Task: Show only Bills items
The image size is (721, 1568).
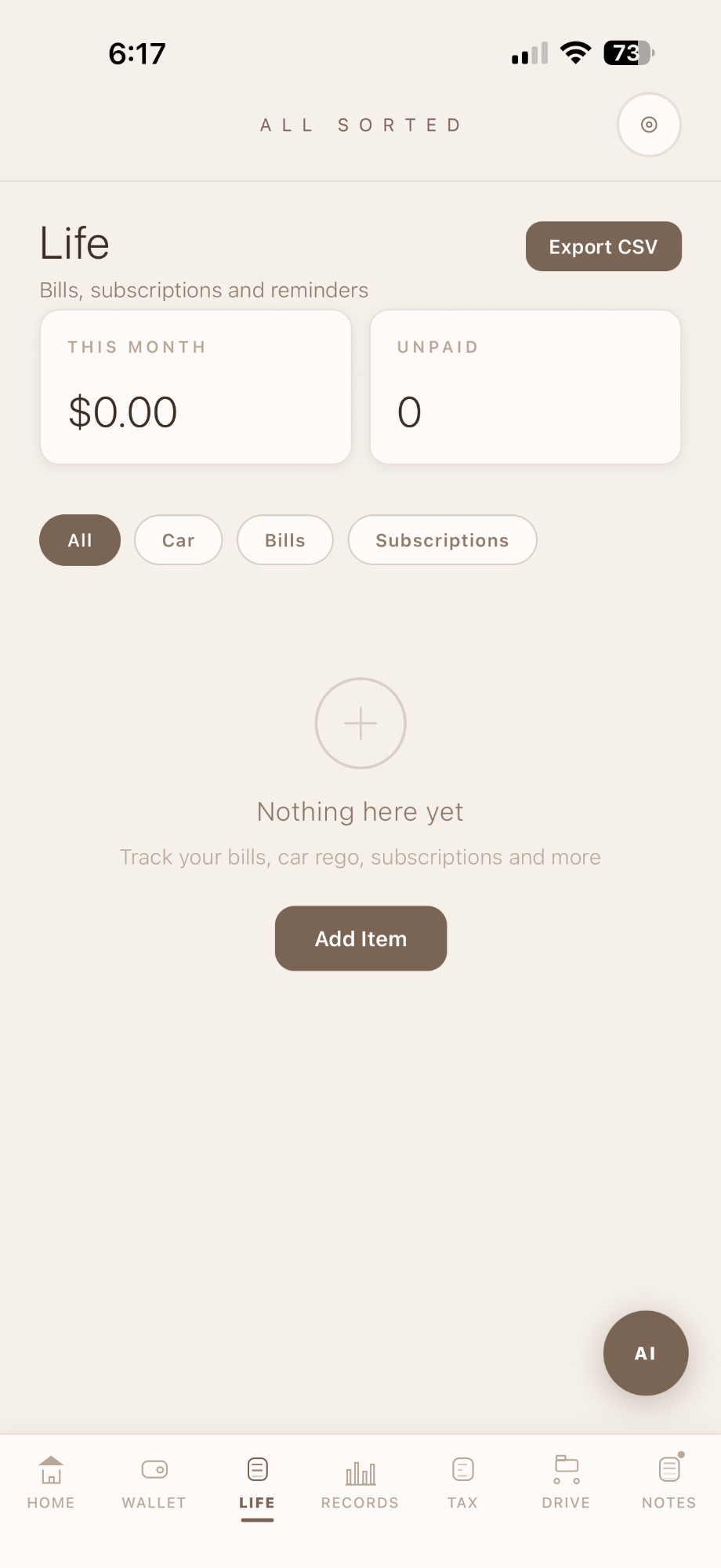Action: click(x=285, y=540)
